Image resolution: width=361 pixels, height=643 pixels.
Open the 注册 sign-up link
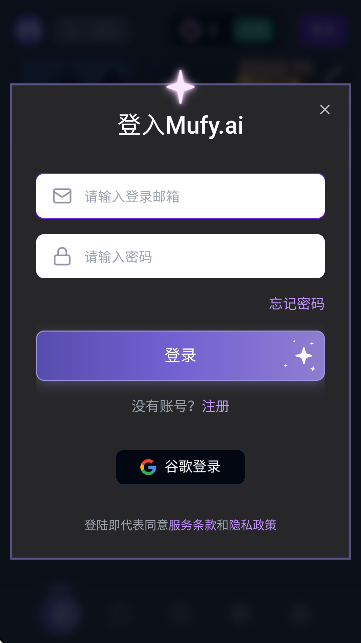point(216,406)
